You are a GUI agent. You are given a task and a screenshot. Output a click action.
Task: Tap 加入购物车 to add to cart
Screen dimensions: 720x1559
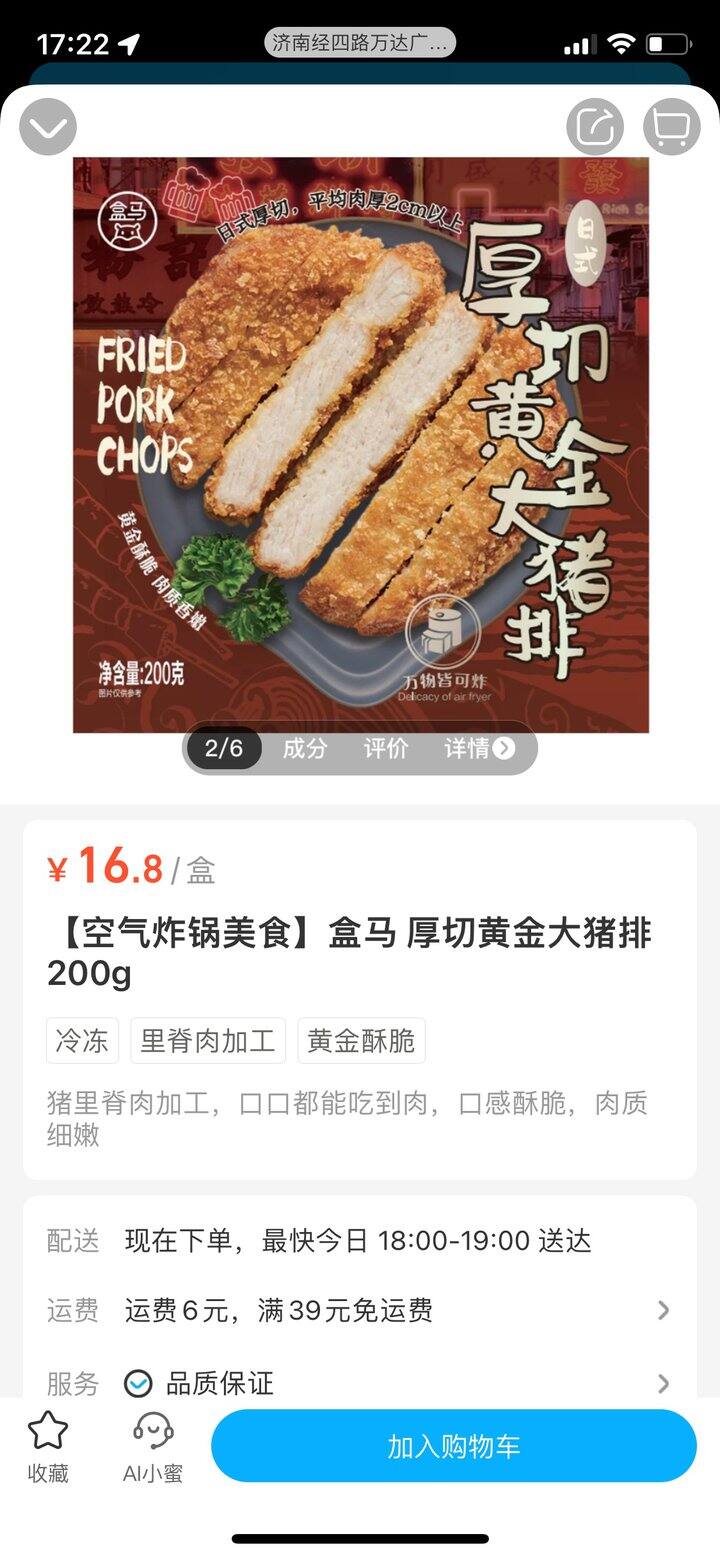tap(453, 1446)
